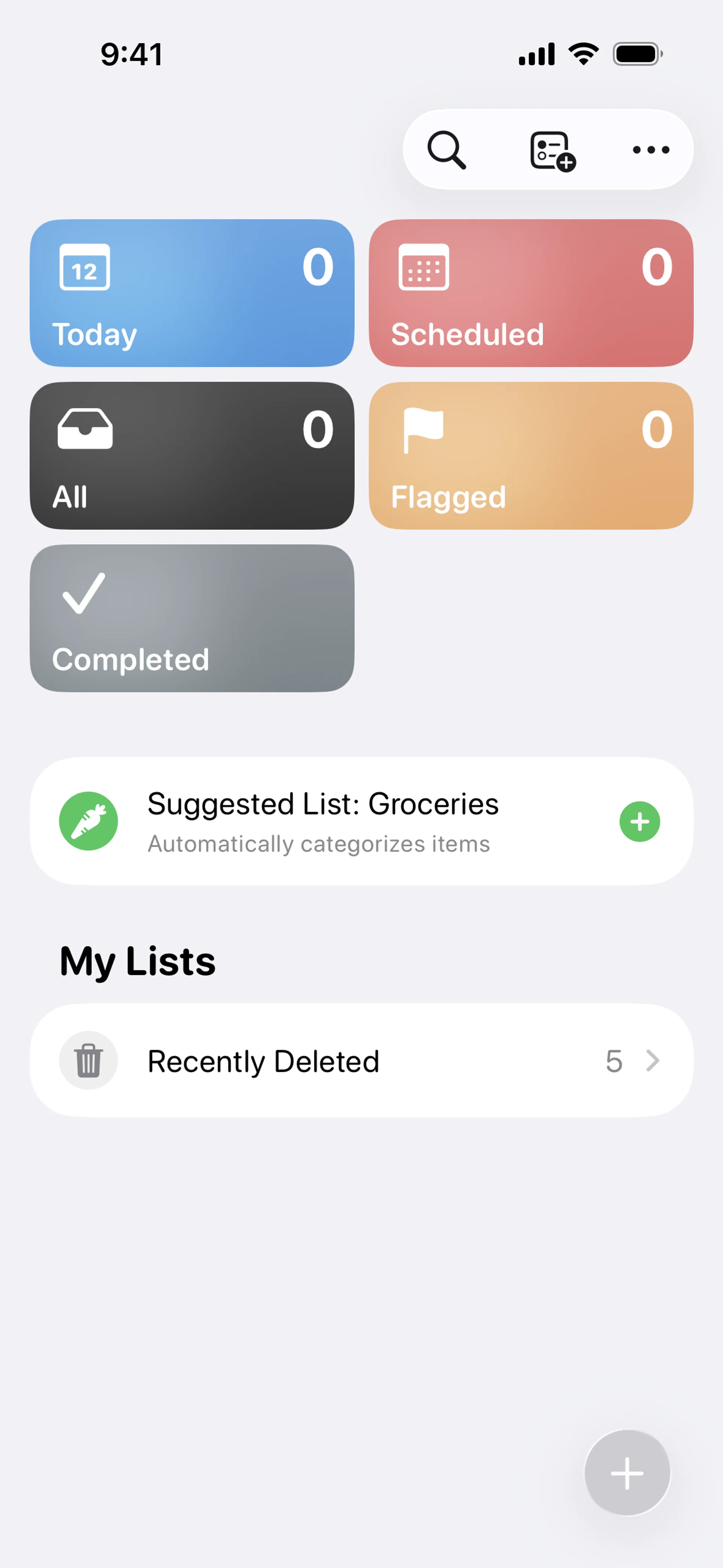723x1568 pixels.
Task: Open the three-dot more menu
Action: coord(651,150)
